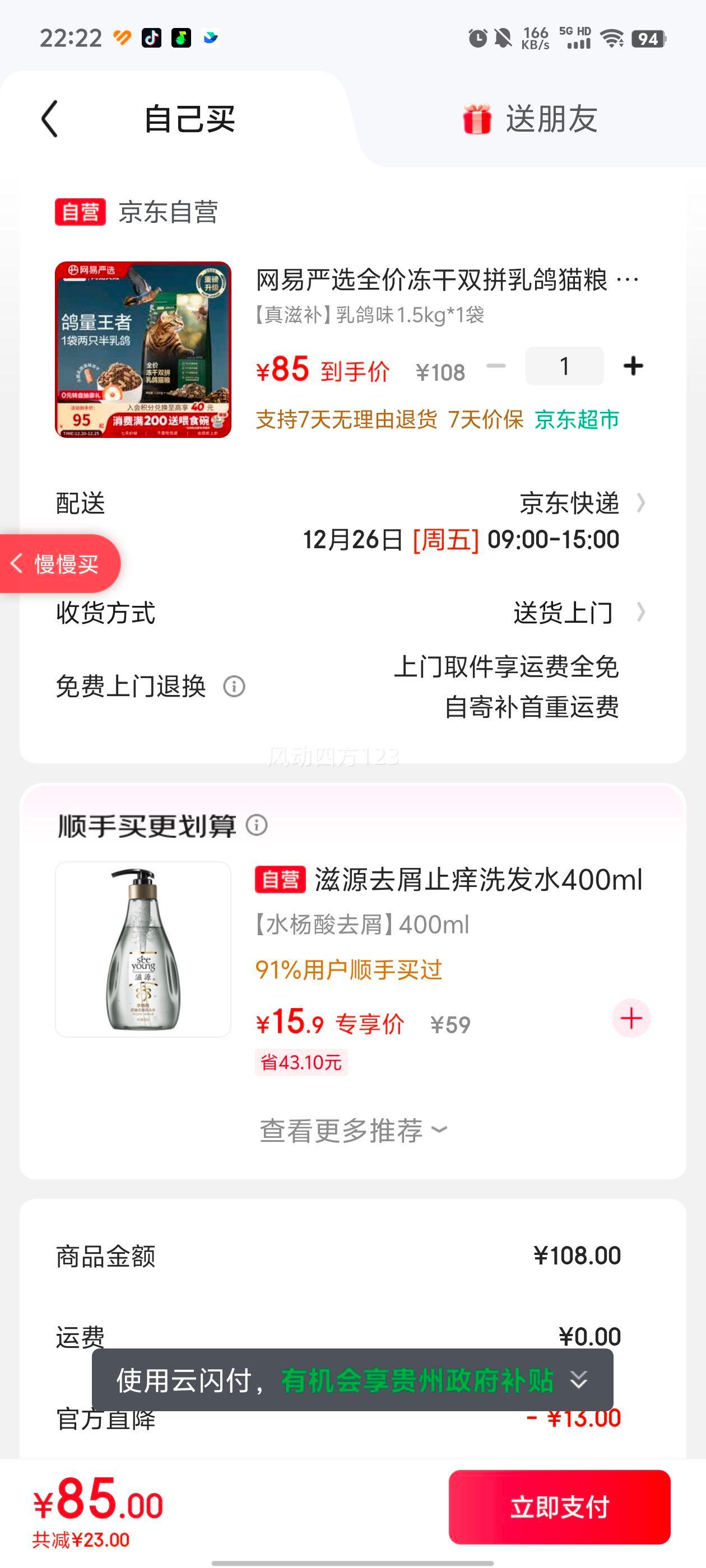Open the 网易严选 cat food product image
706x1568 pixels.
pyautogui.click(x=143, y=350)
